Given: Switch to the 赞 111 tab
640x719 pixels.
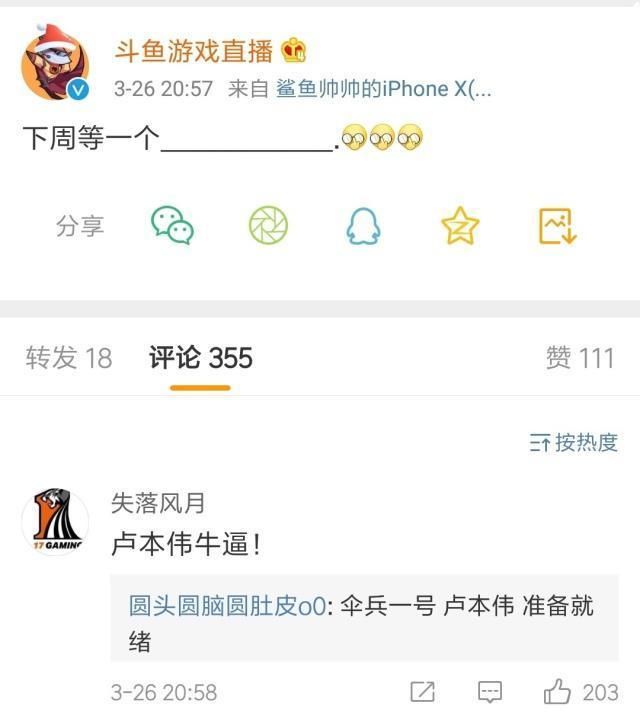Looking at the screenshot, I should click(x=580, y=358).
